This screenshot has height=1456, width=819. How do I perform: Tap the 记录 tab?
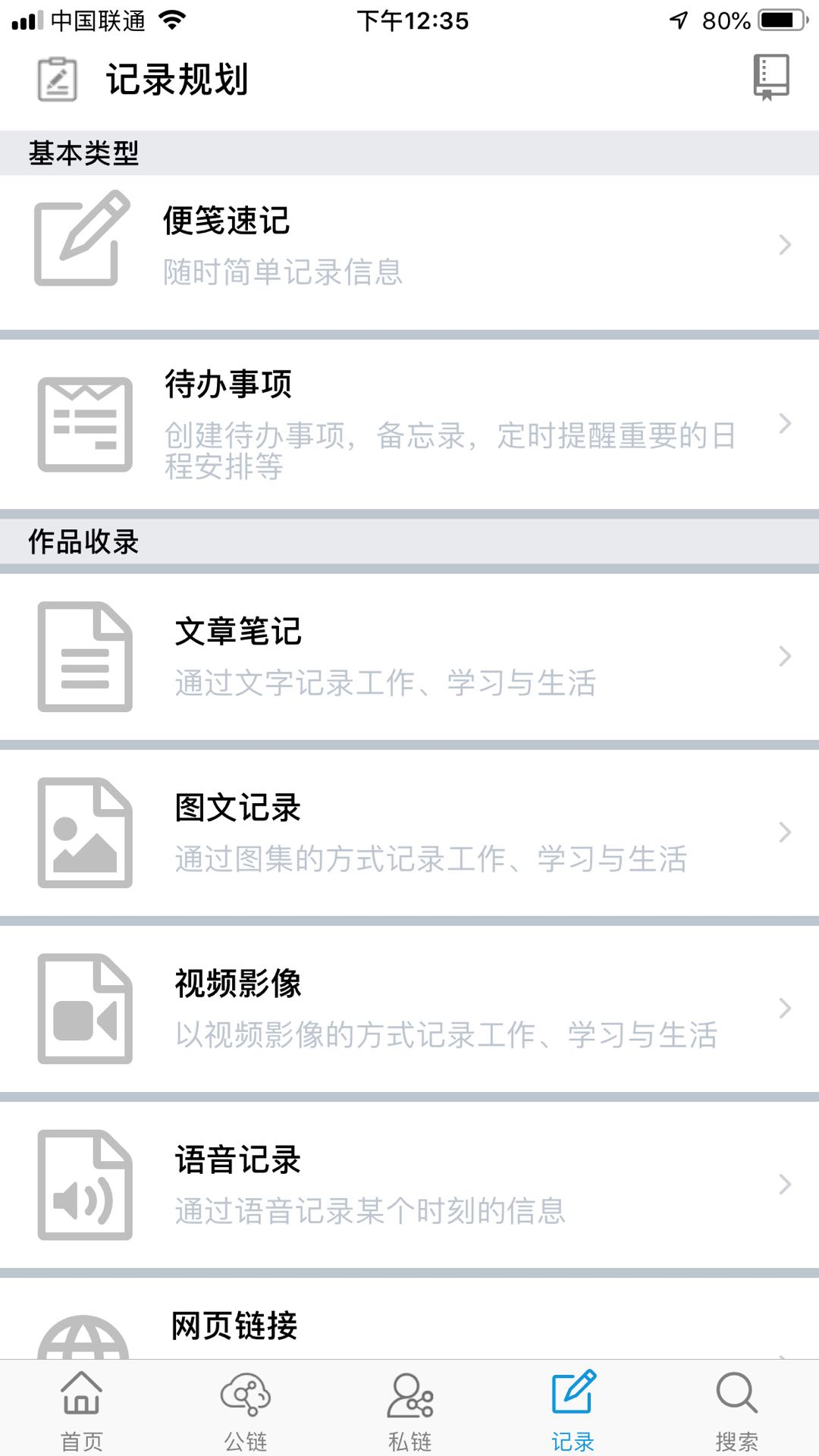[x=573, y=1410]
